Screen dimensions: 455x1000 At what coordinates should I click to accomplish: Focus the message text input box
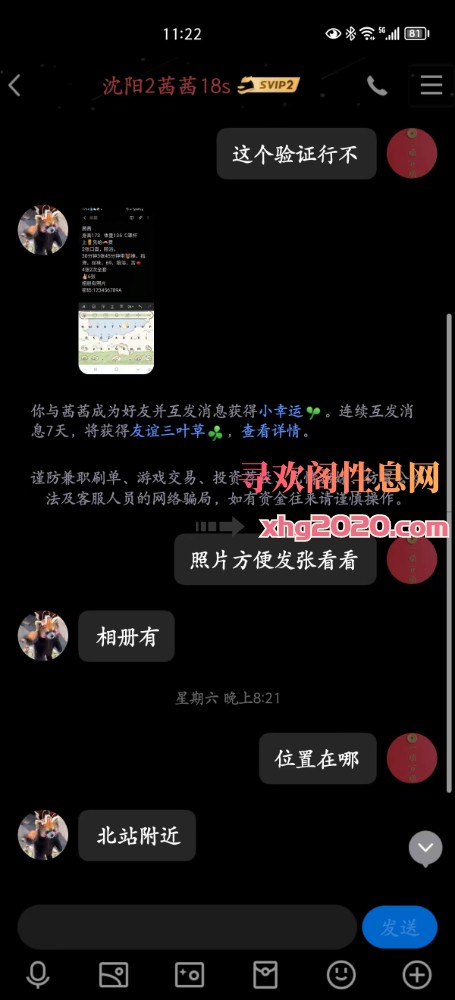pyautogui.click(x=186, y=927)
